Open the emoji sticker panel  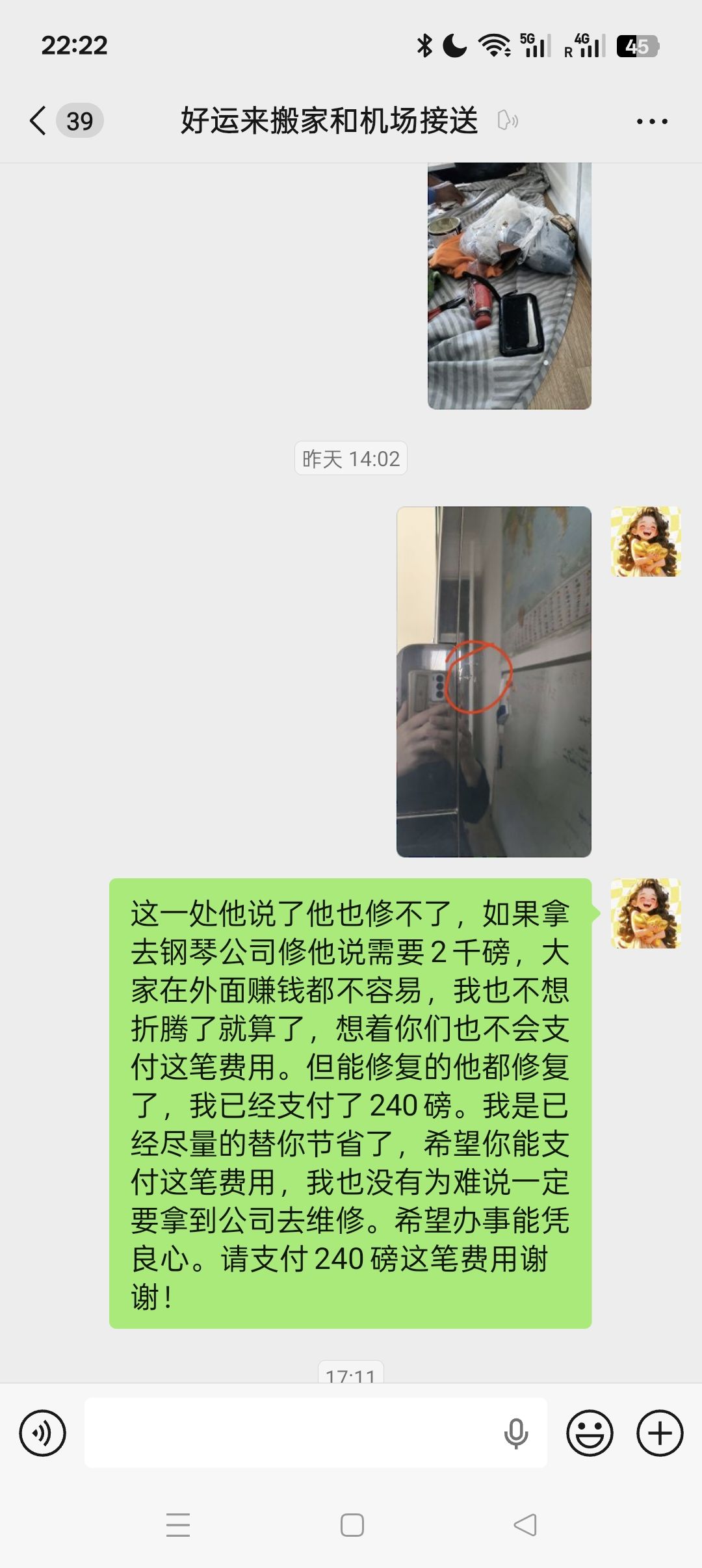tap(590, 1433)
